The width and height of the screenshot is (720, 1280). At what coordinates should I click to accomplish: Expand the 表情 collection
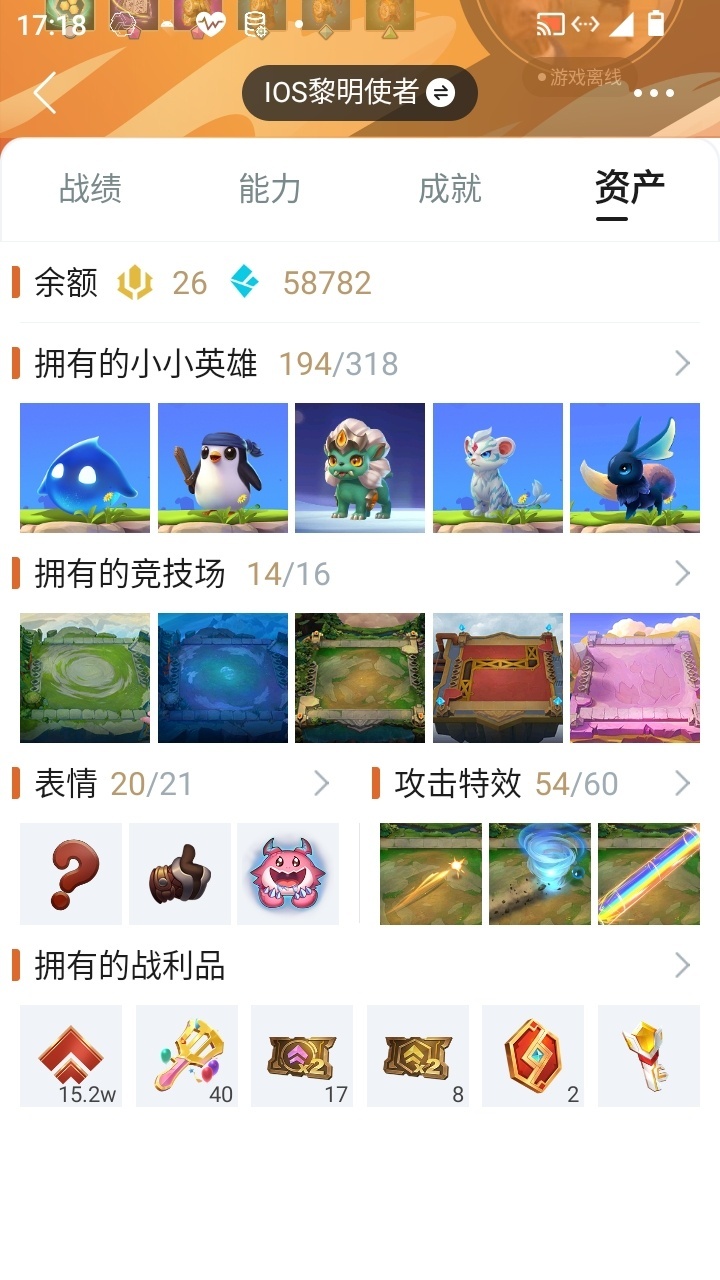[x=321, y=783]
